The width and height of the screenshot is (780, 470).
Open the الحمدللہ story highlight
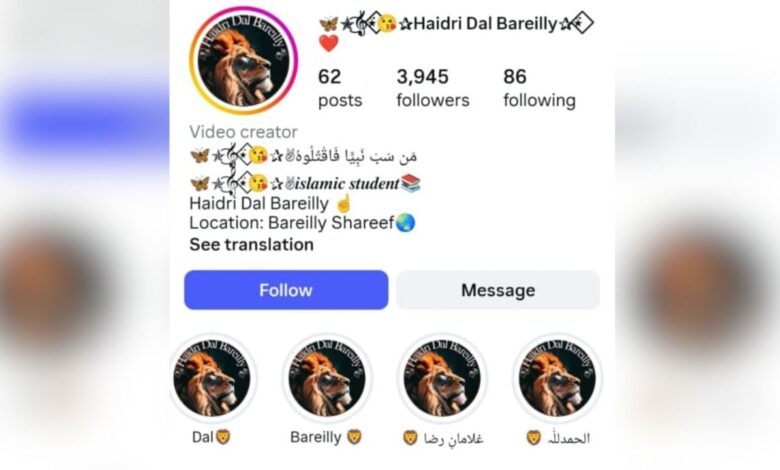click(557, 378)
